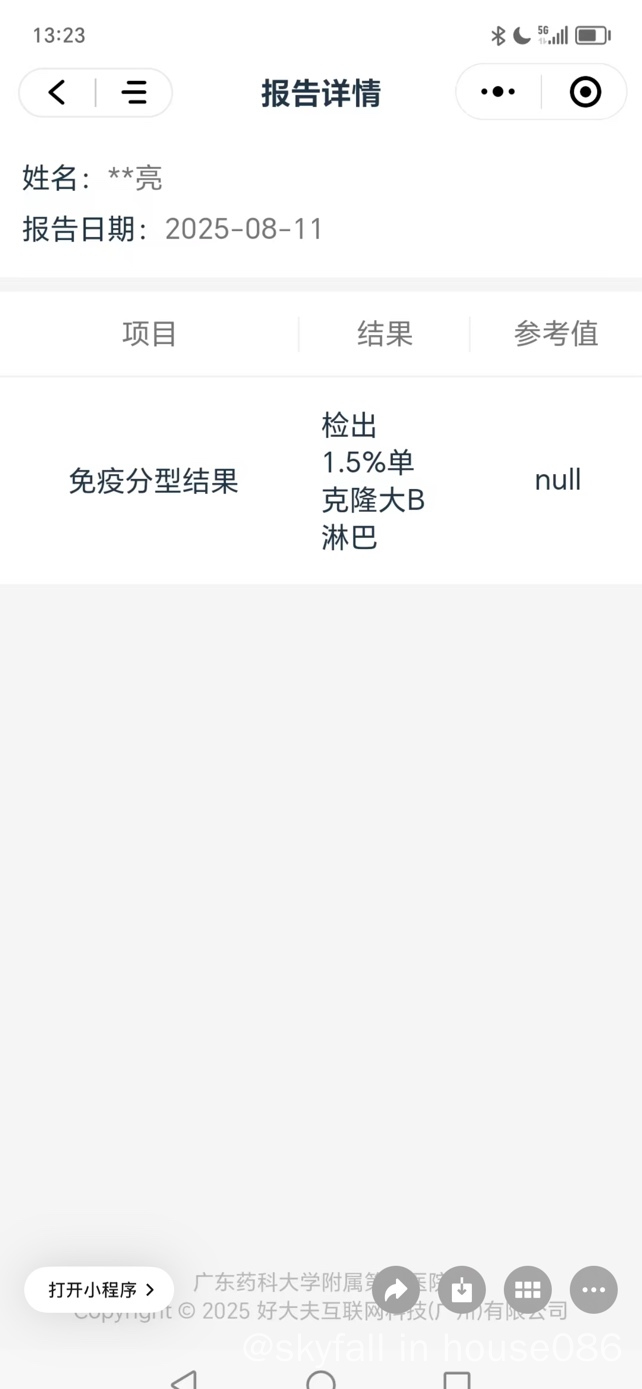
Task: Close the mini program with circle button
Action: pyautogui.click(x=585, y=92)
